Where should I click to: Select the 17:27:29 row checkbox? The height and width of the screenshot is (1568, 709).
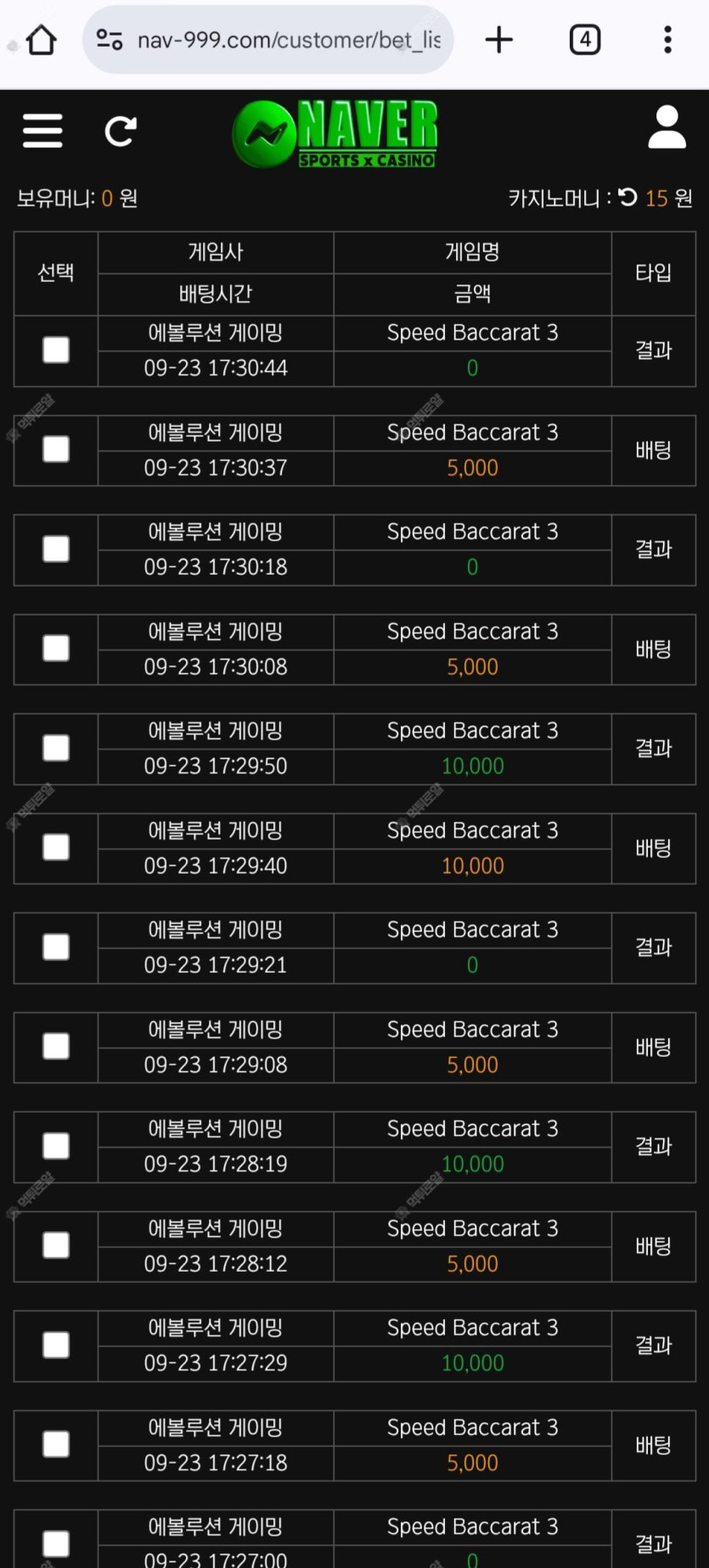(x=56, y=1345)
